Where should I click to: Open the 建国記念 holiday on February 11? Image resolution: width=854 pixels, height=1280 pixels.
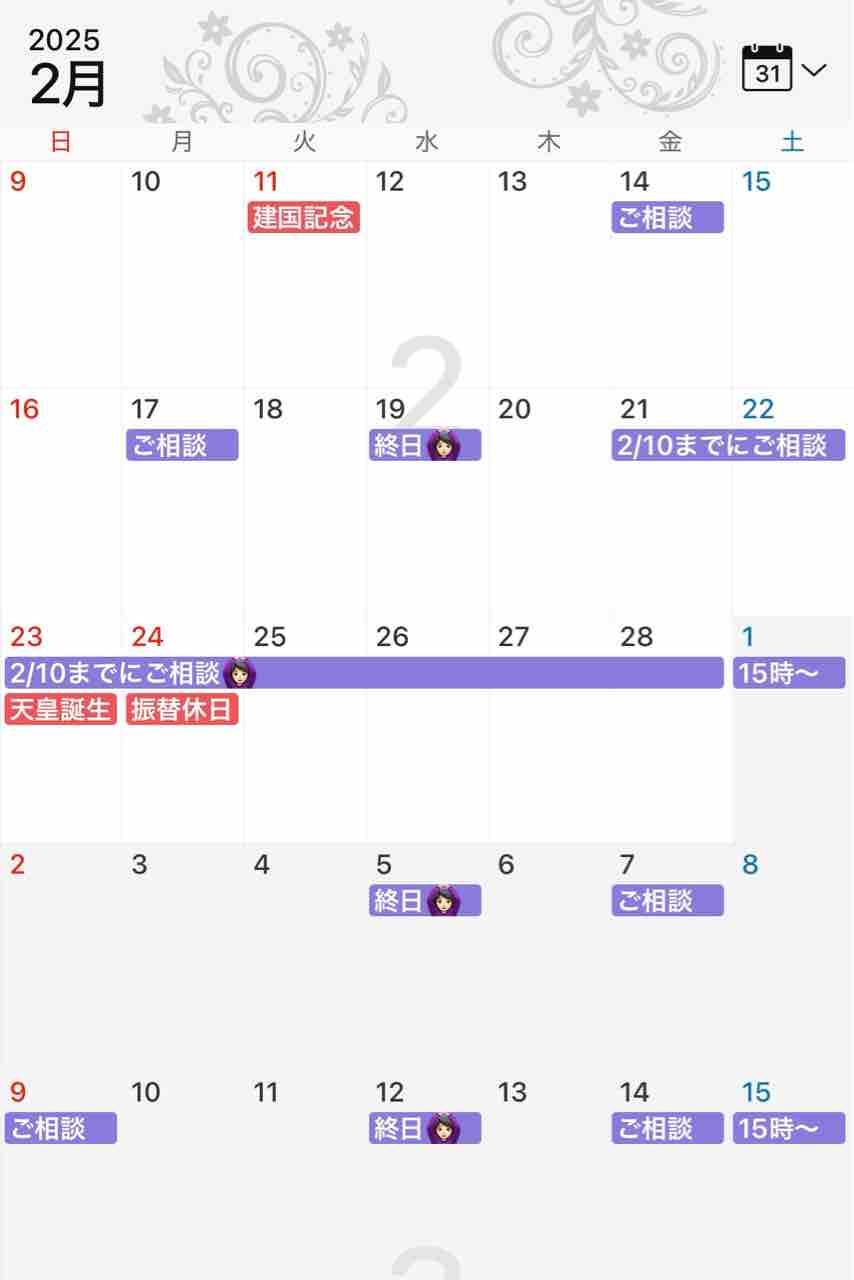304,217
